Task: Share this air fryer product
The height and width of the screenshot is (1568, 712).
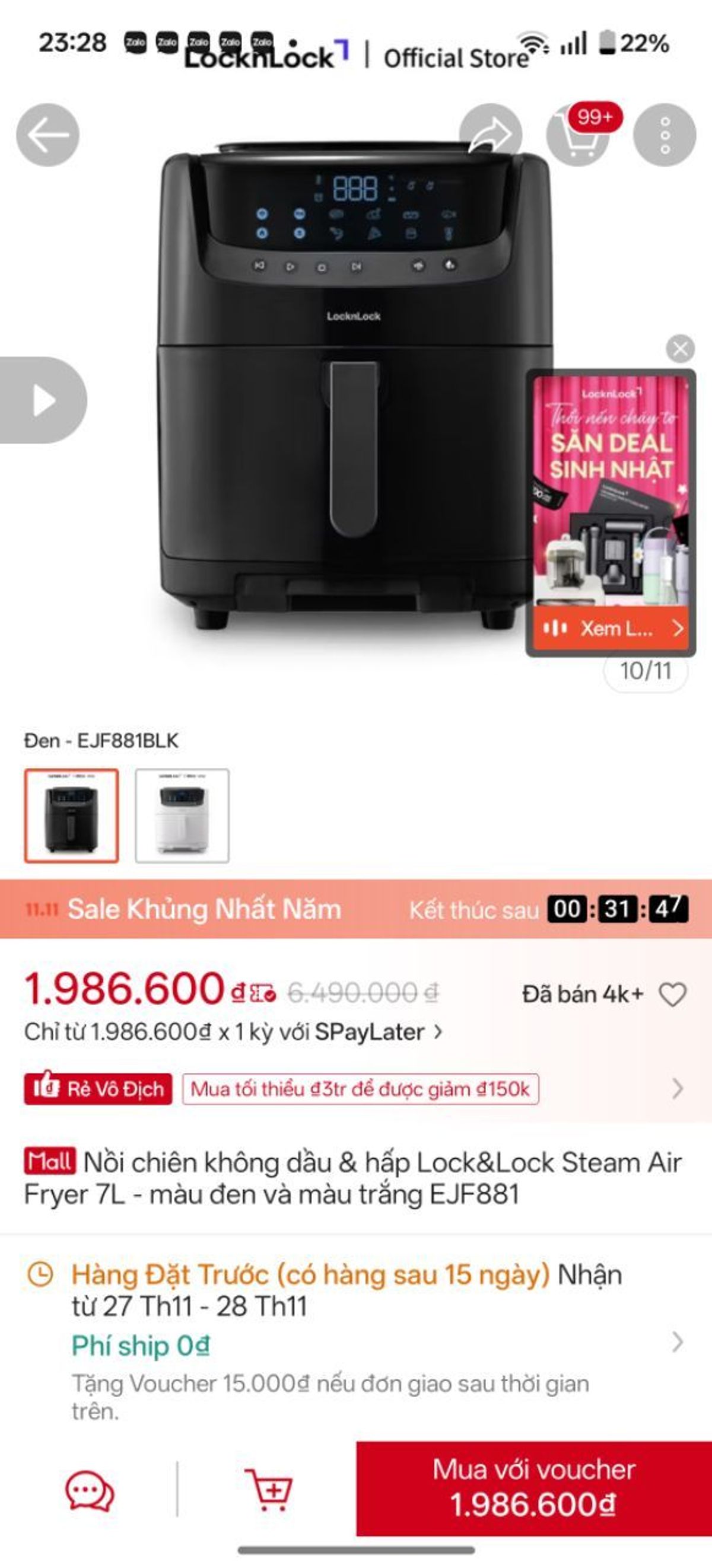Action: 490,135
